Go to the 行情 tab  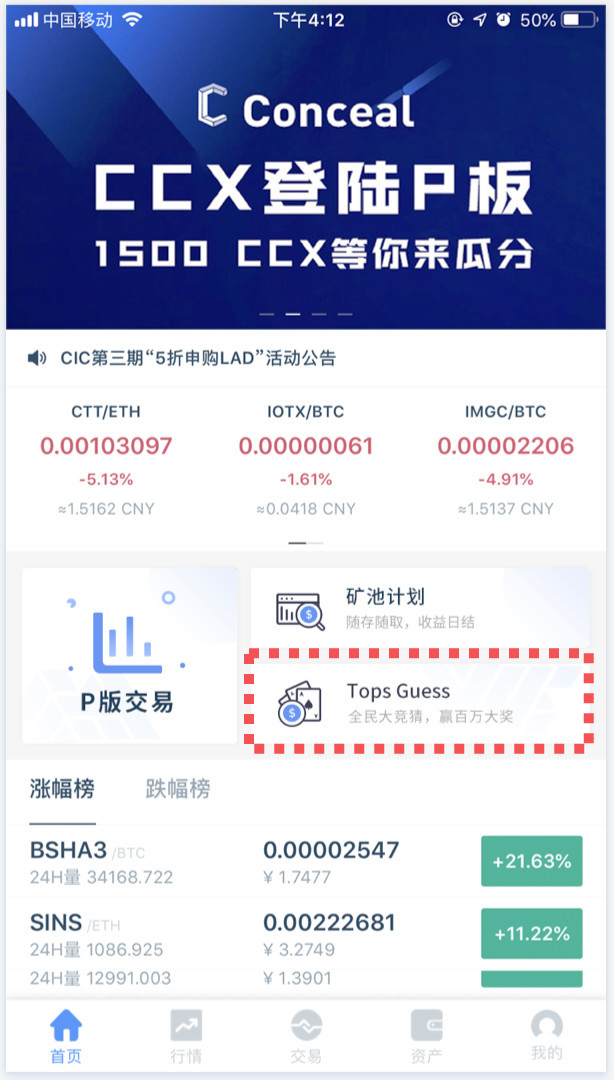(186, 1035)
